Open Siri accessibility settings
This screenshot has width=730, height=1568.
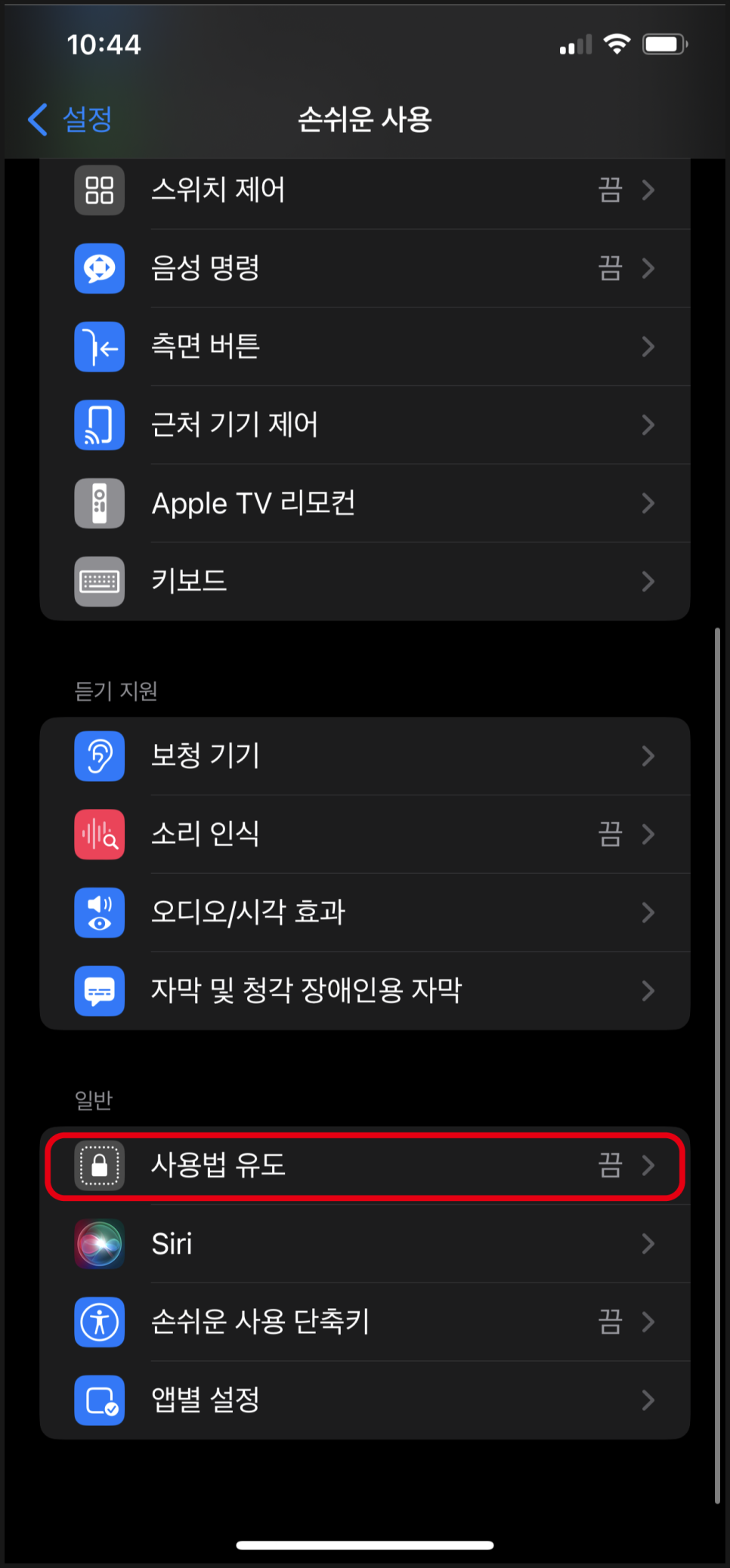click(x=364, y=1244)
